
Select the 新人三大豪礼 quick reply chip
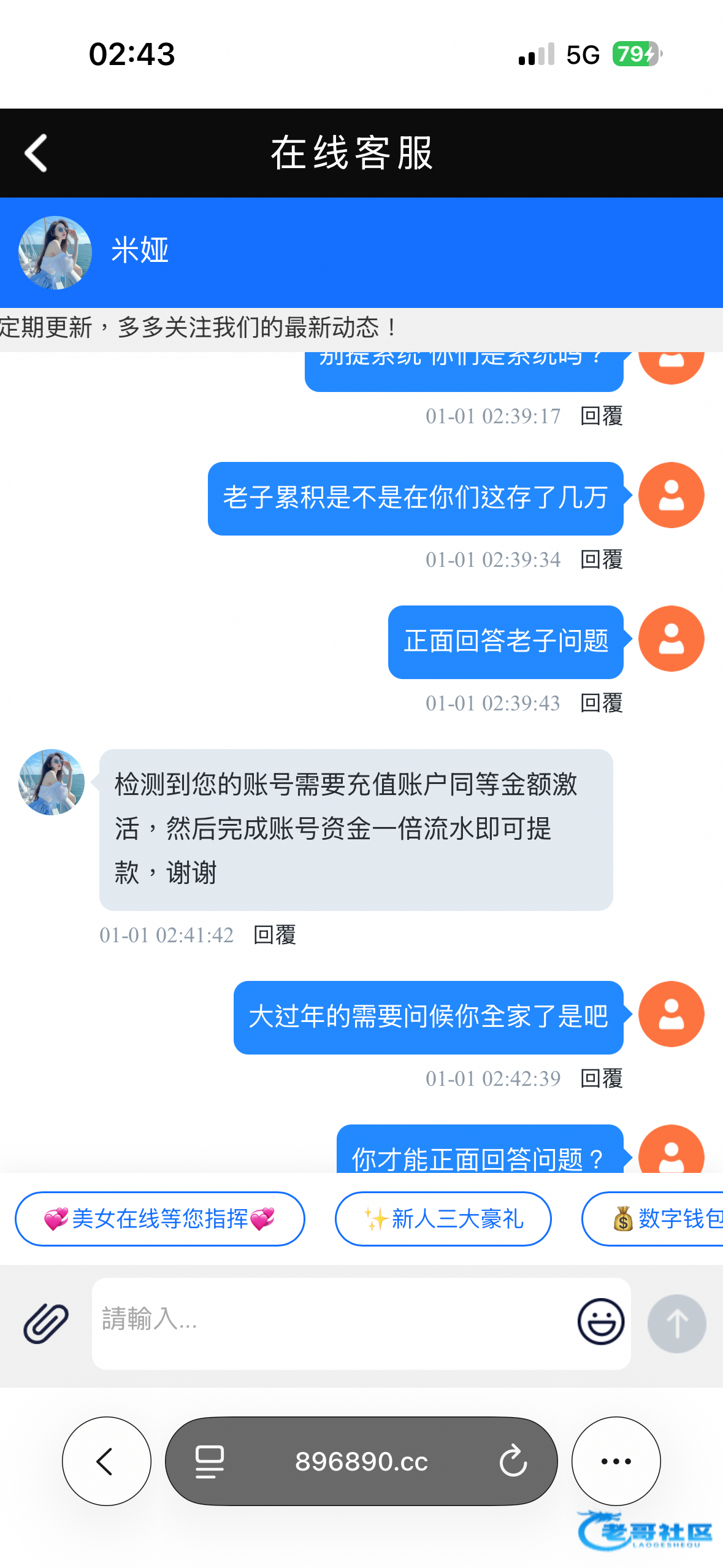pyautogui.click(x=443, y=1218)
